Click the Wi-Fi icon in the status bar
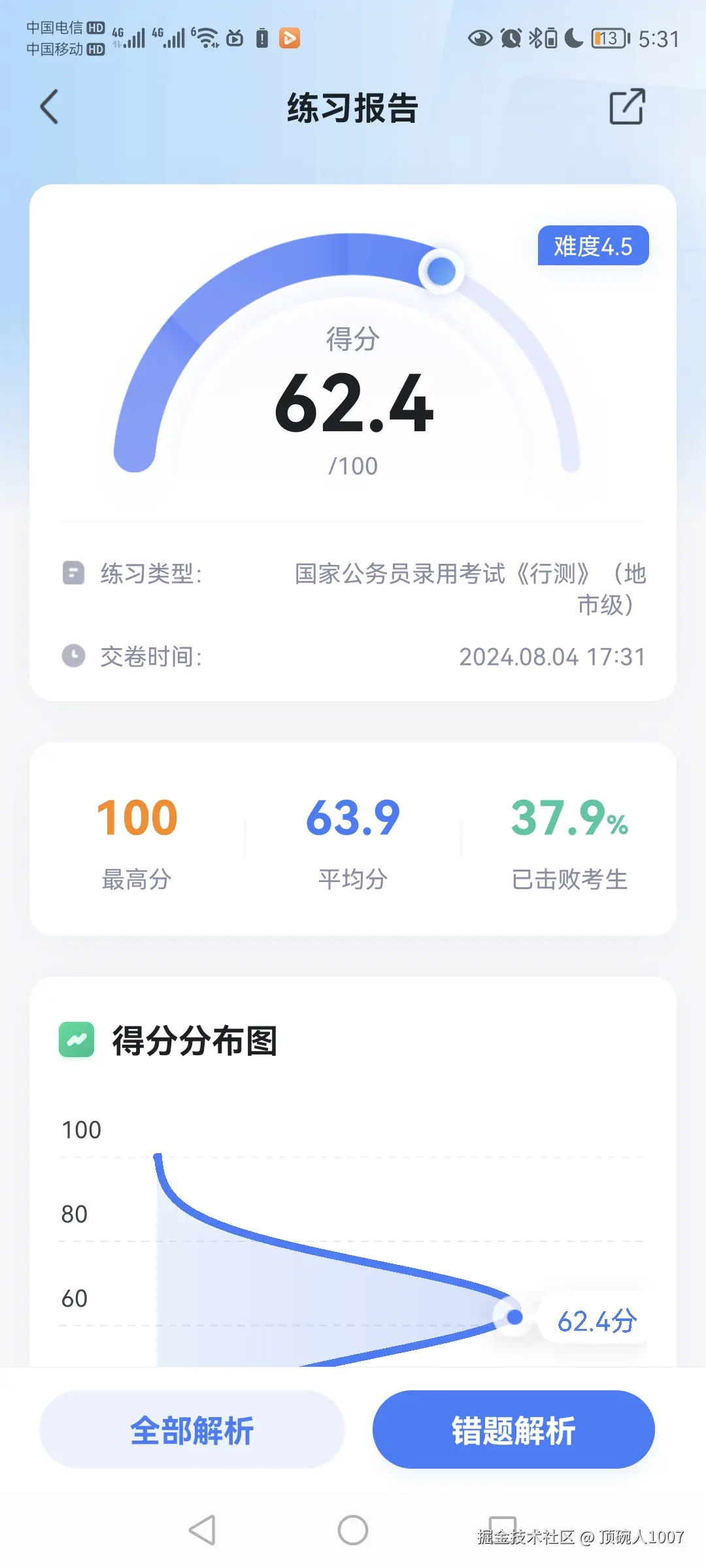This screenshot has width=706, height=1568. click(x=206, y=37)
